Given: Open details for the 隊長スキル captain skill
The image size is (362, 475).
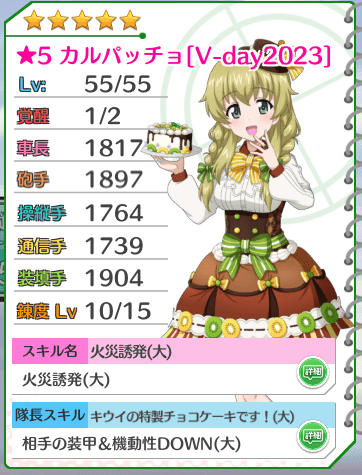Looking at the screenshot, I should pos(313,436).
